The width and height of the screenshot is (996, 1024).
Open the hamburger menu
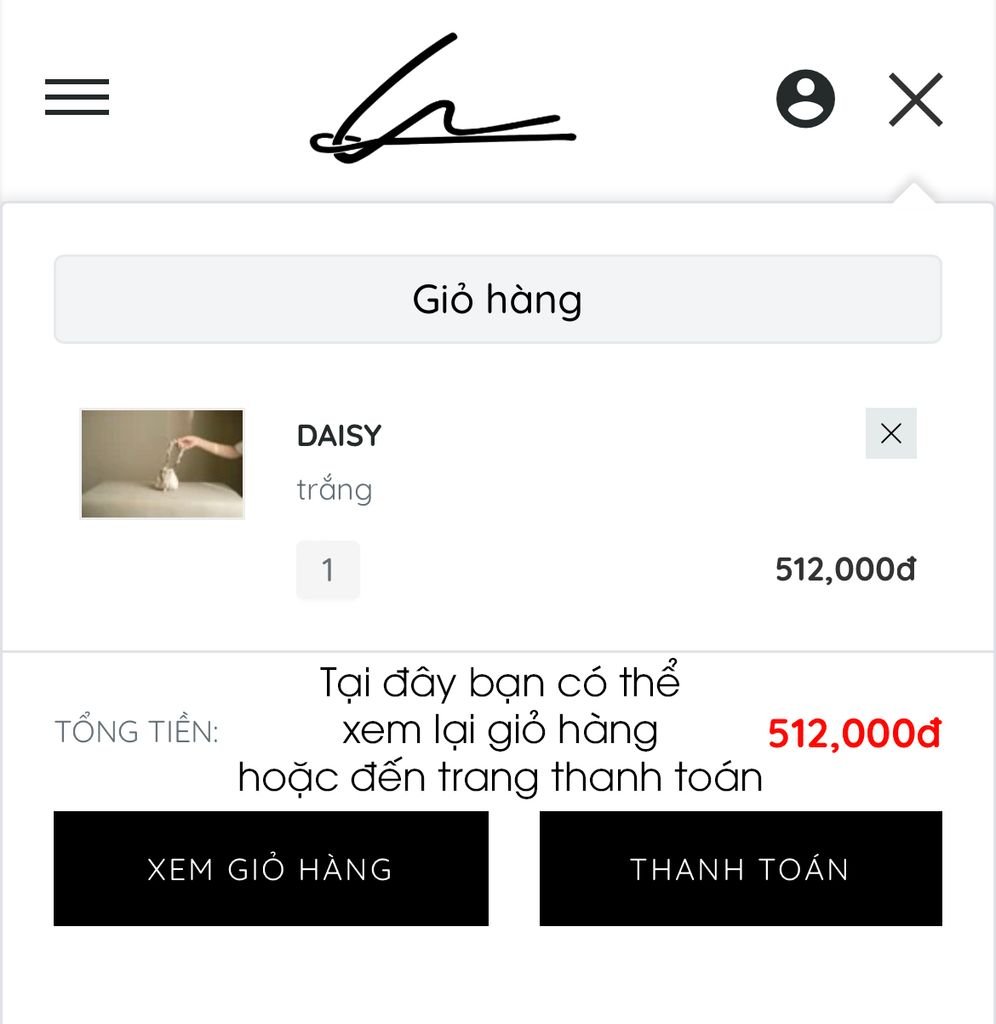coord(77,98)
